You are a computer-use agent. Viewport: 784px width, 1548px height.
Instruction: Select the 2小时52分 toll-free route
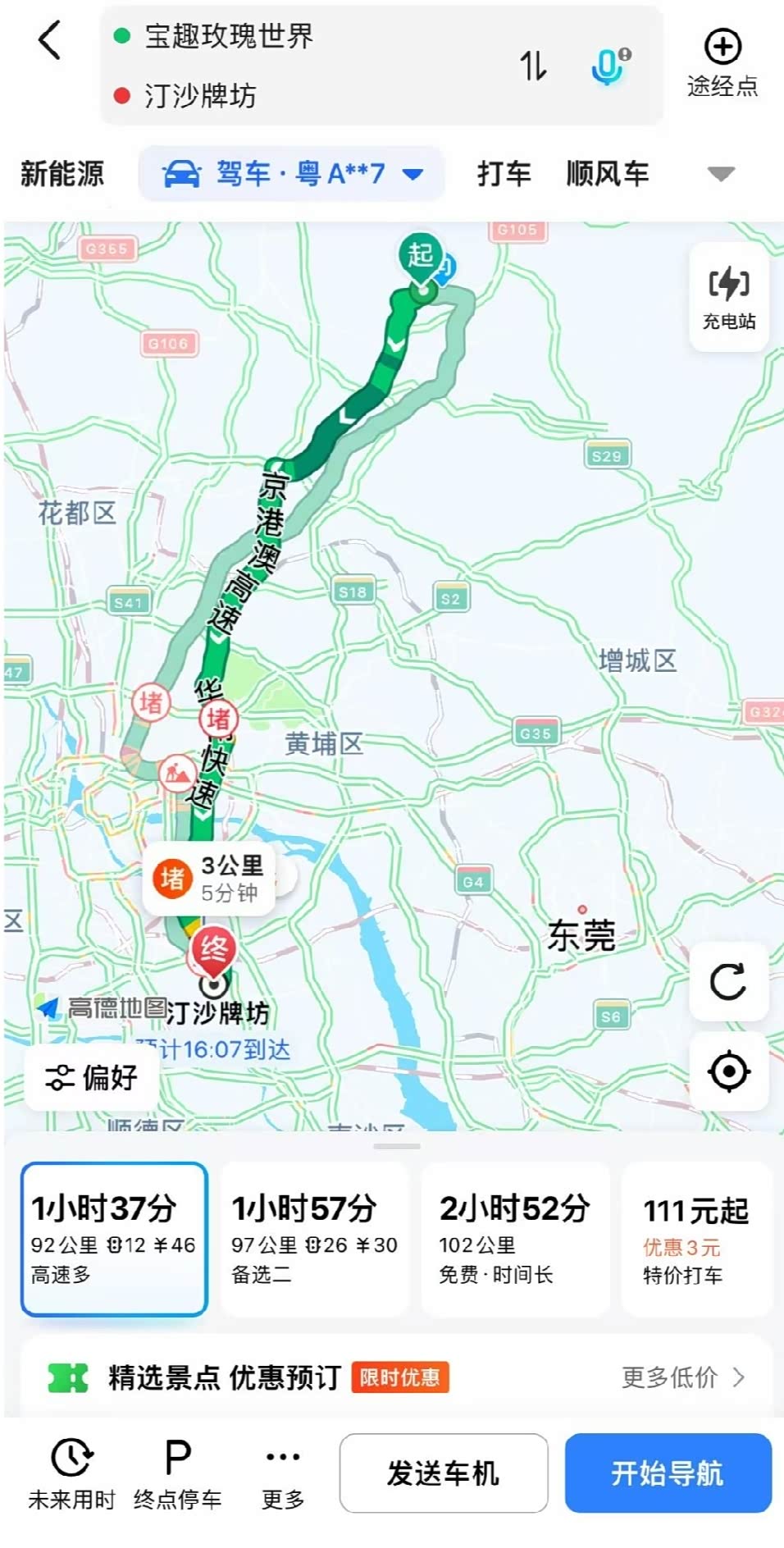(x=514, y=1239)
